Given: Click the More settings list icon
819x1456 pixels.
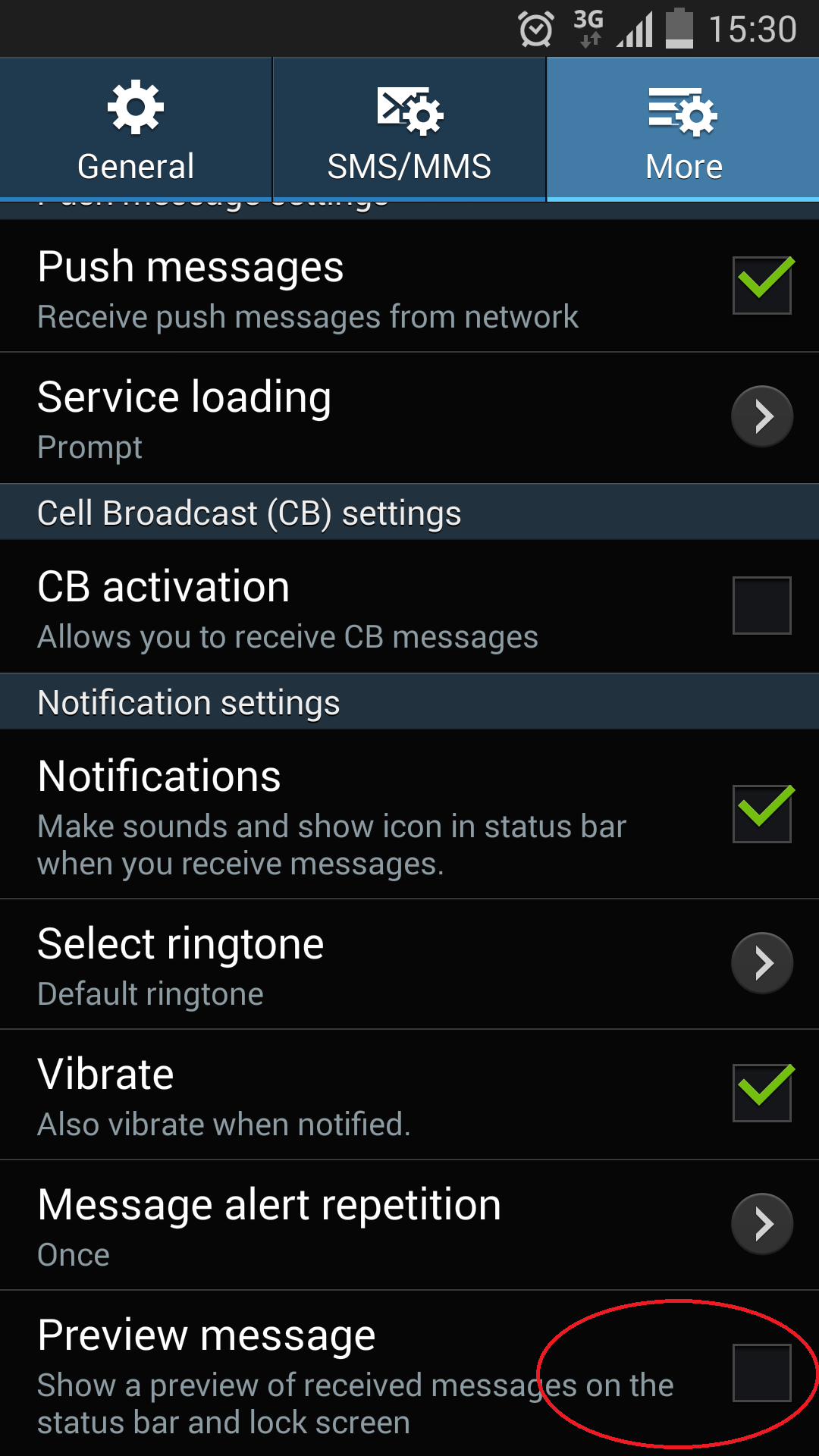Looking at the screenshot, I should [683, 109].
